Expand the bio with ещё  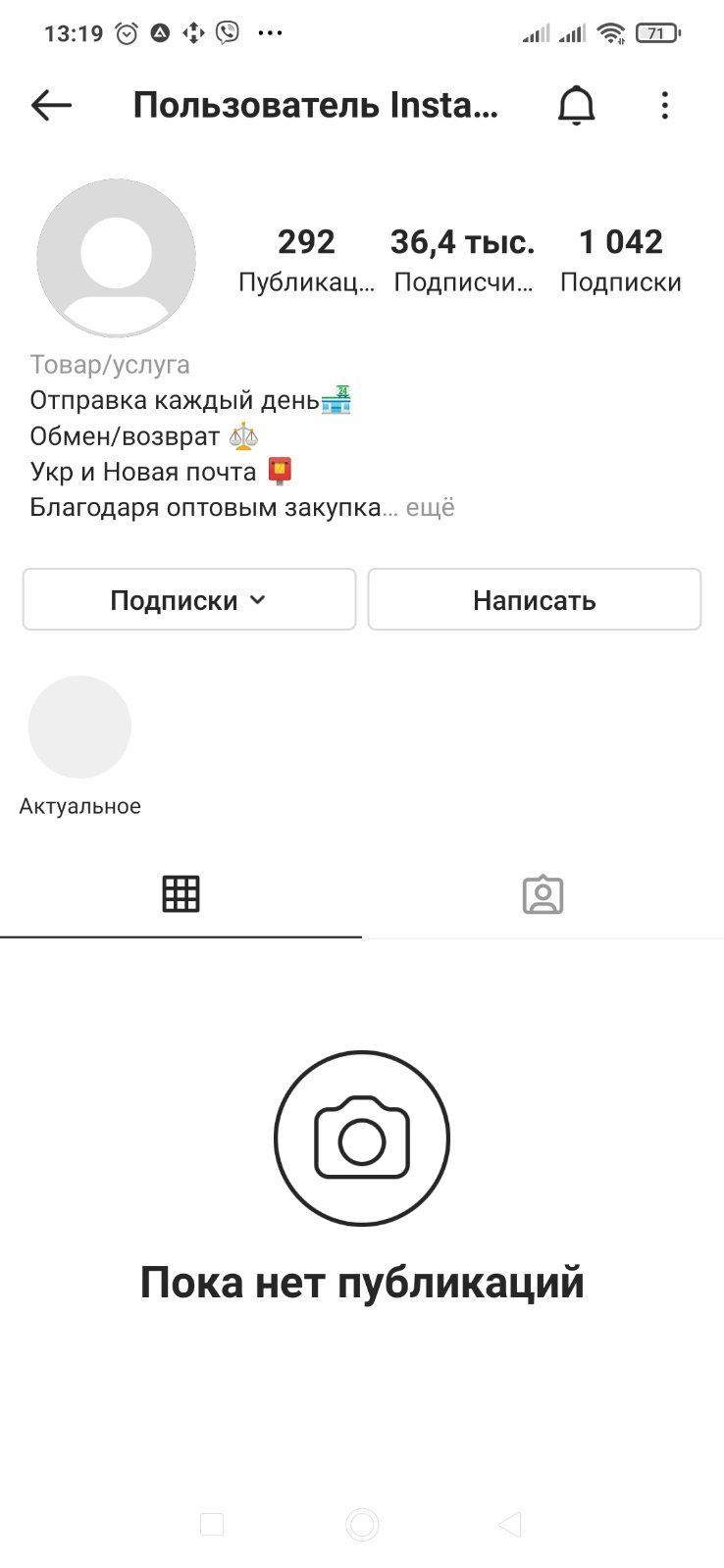click(x=430, y=508)
